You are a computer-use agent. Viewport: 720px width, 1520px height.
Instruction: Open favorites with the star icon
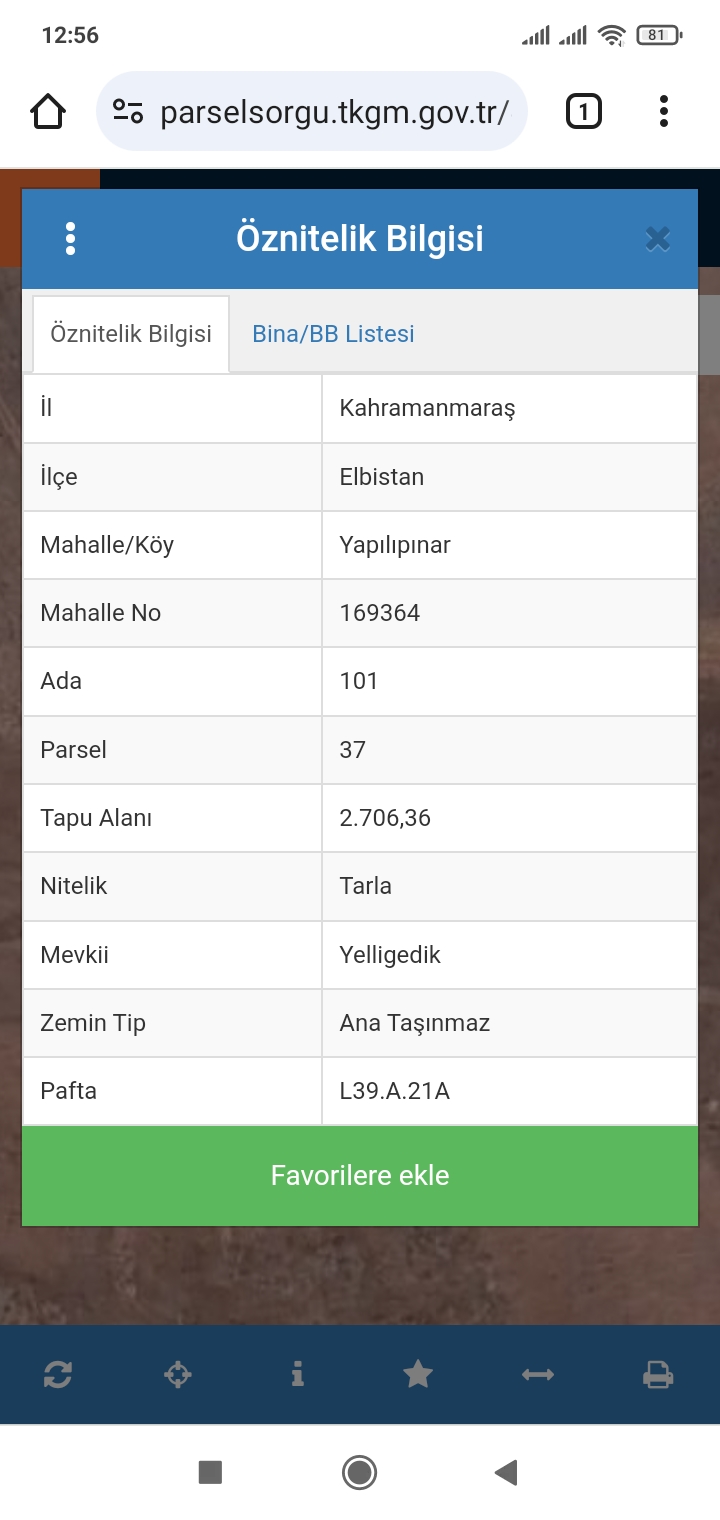[x=418, y=1375]
